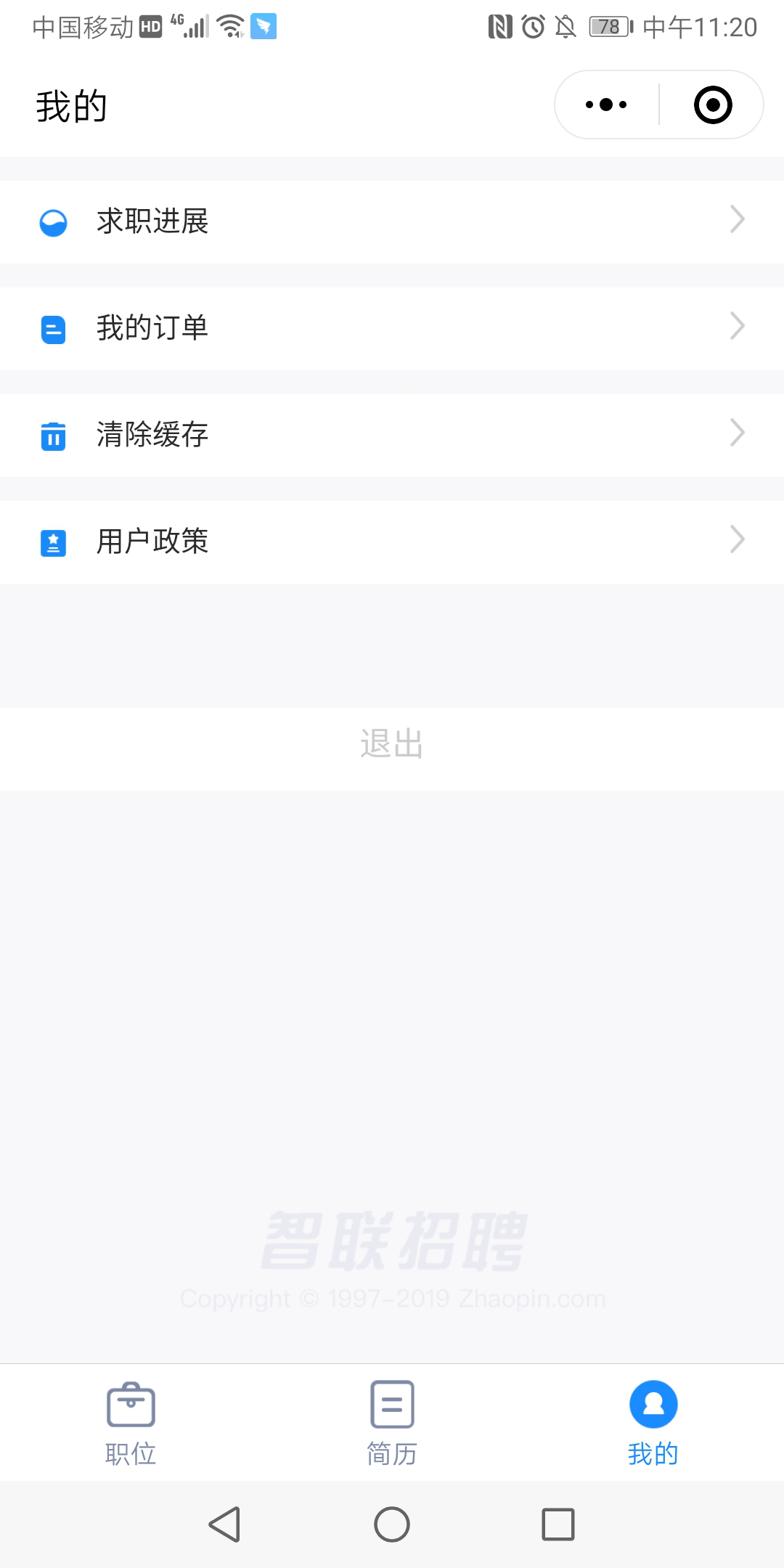Click the WiFi status bar icon
784x1568 pixels.
[231, 26]
